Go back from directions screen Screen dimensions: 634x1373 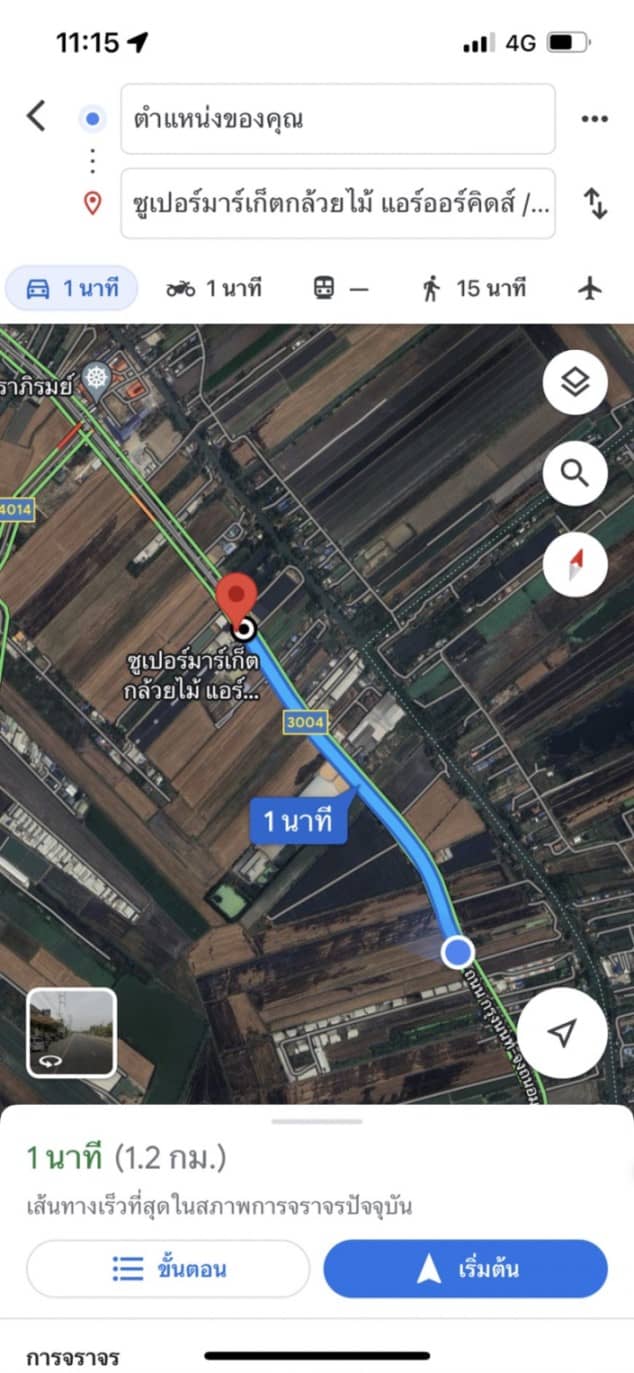pyautogui.click(x=36, y=117)
